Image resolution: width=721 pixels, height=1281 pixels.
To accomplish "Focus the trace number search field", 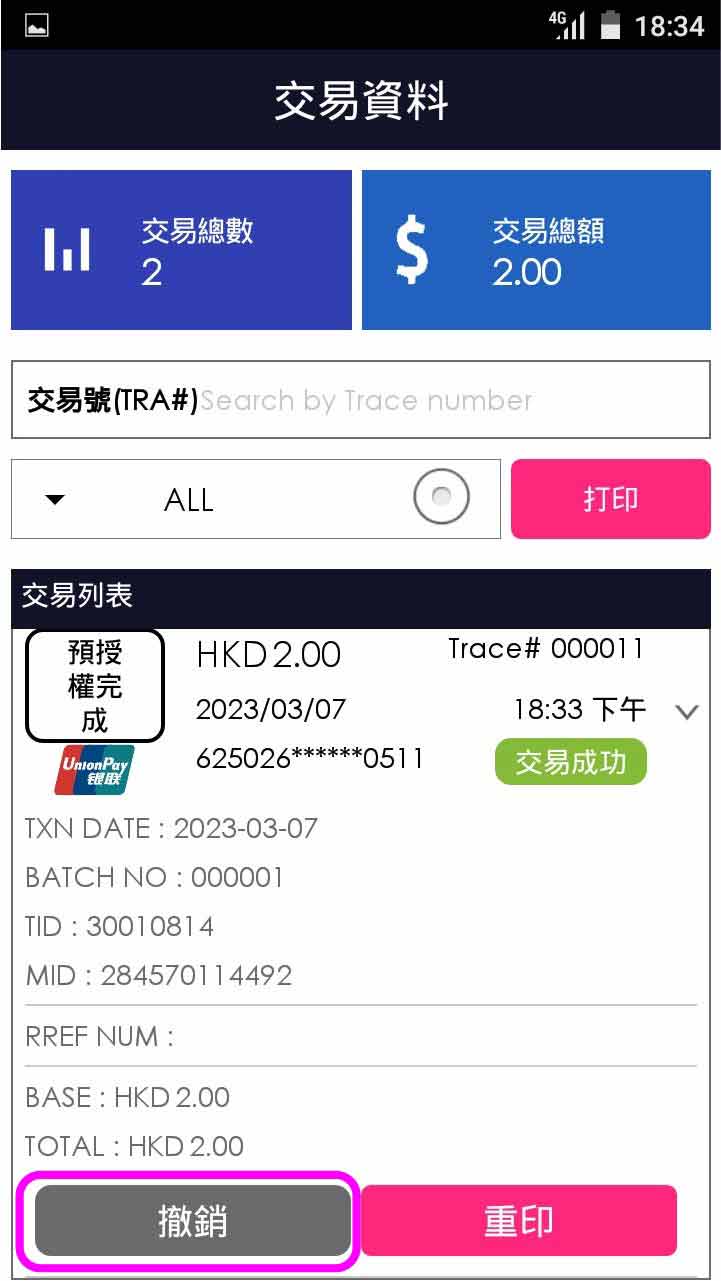I will tap(450, 401).
